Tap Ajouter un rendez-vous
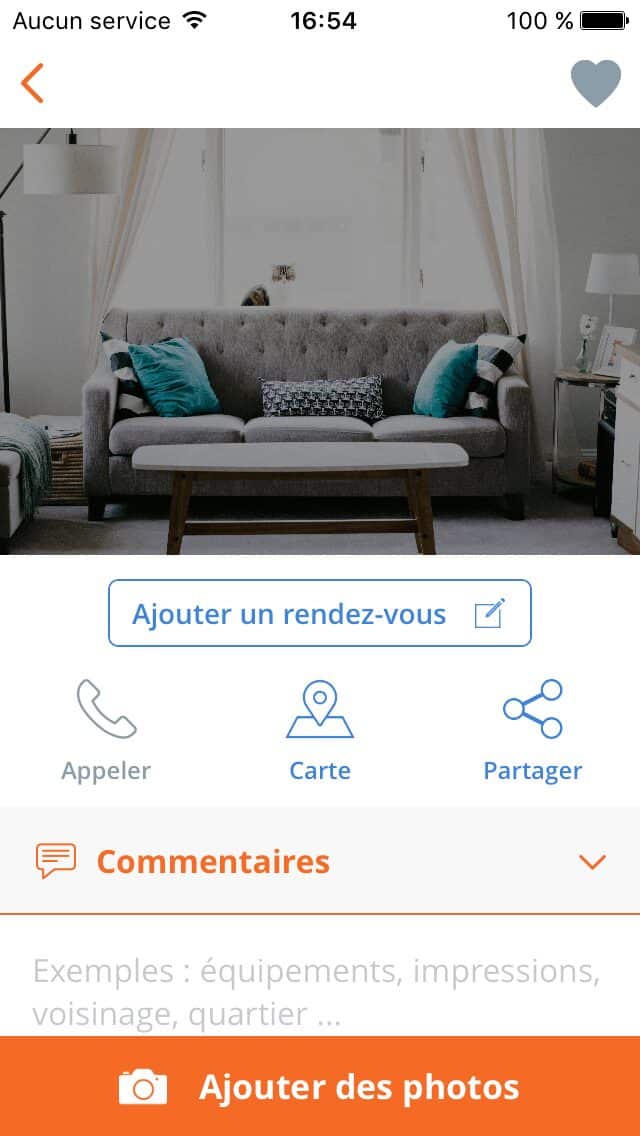The height and width of the screenshot is (1136, 640). pyautogui.click(x=320, y=613)
